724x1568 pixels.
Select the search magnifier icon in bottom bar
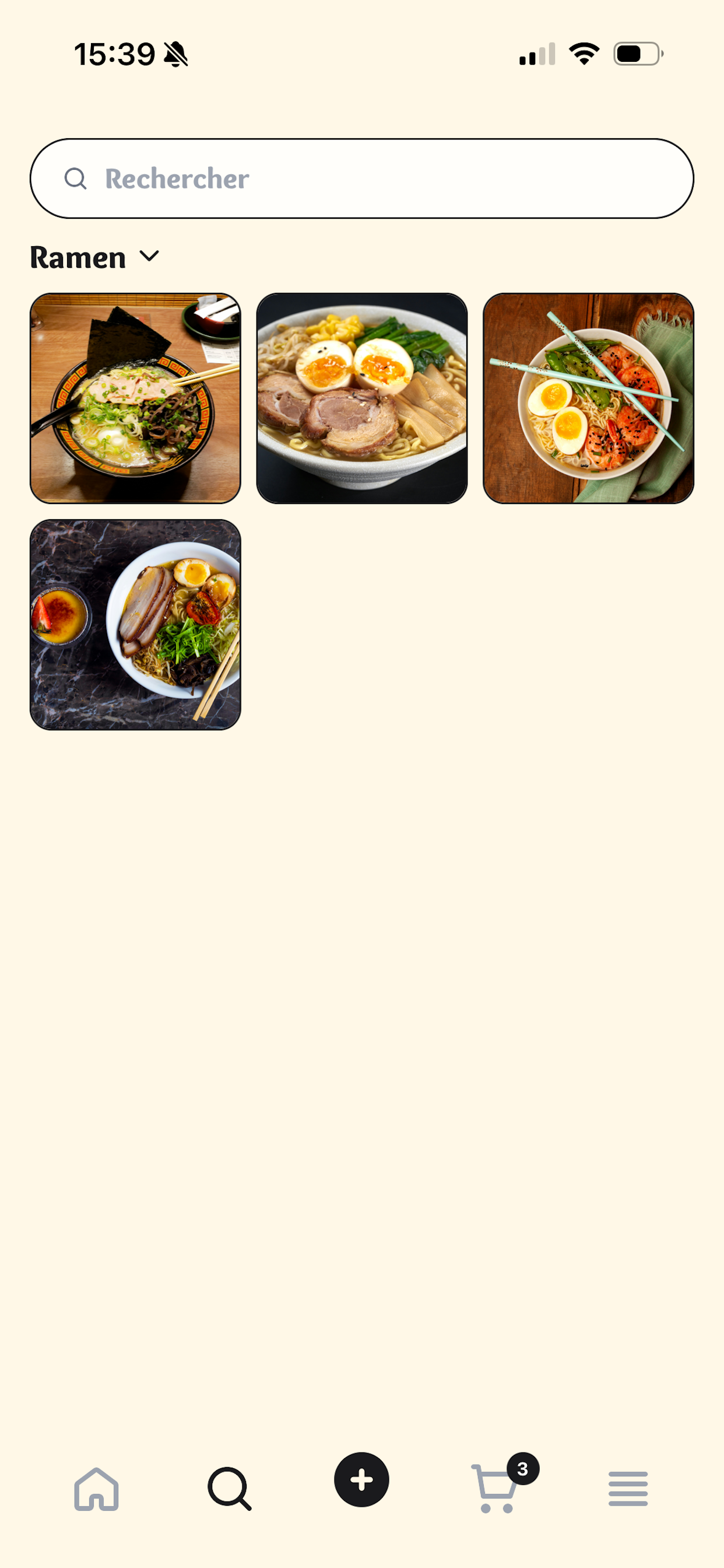[229, 1490]
